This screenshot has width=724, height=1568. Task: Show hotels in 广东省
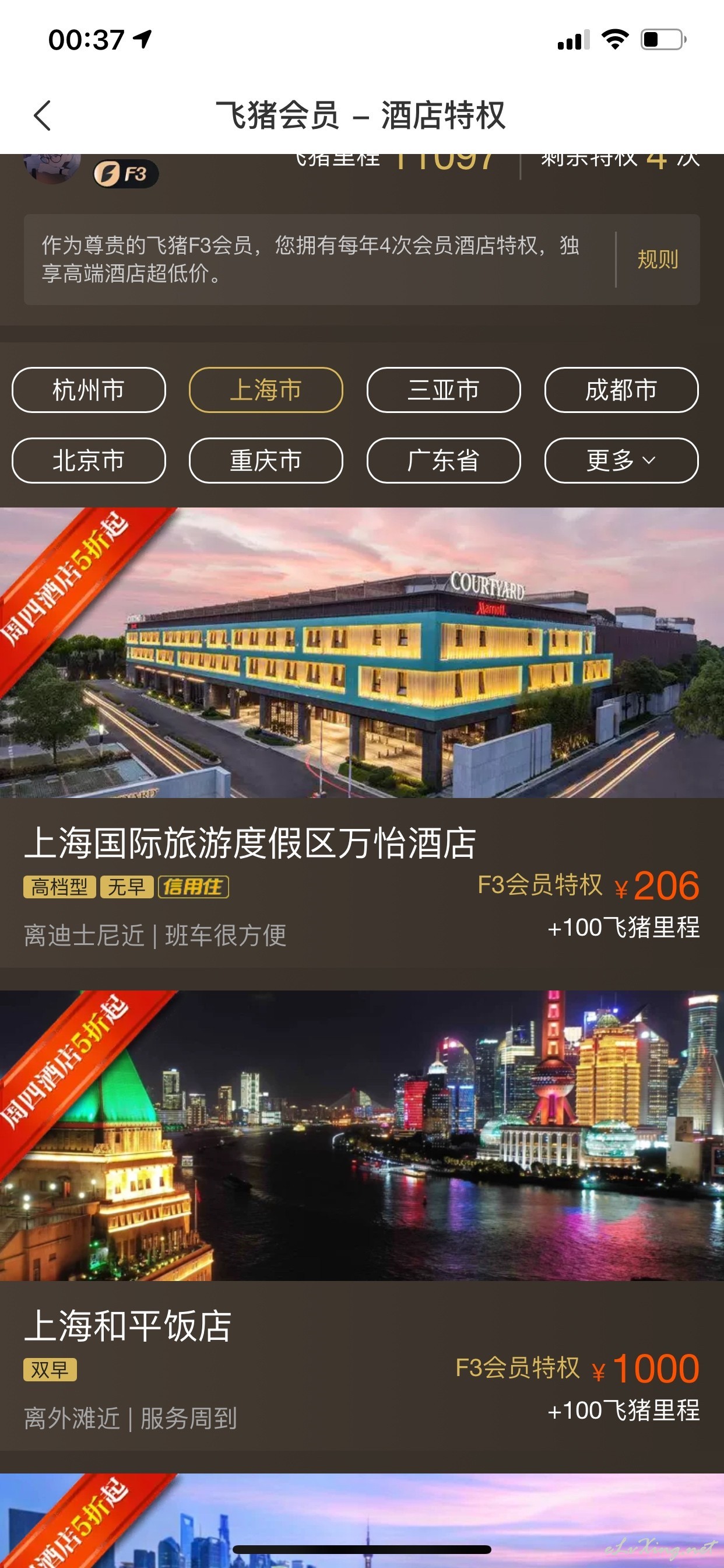tap(444, 460)
